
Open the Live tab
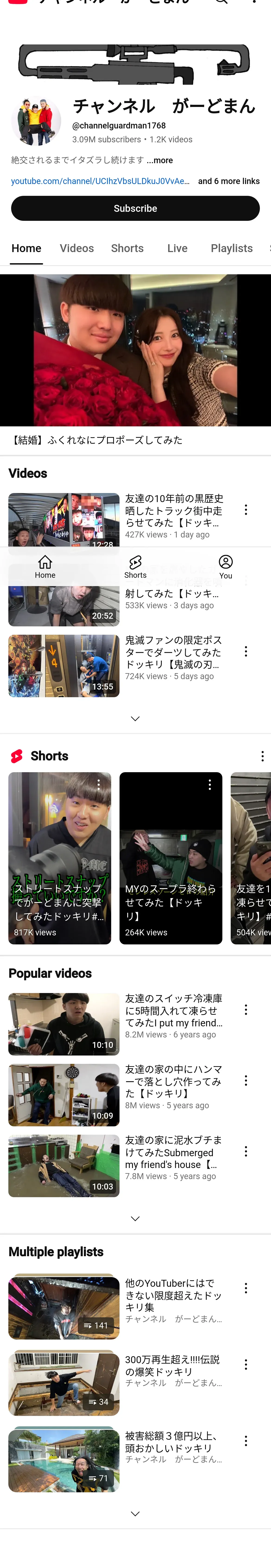click(x=177, y=248)
